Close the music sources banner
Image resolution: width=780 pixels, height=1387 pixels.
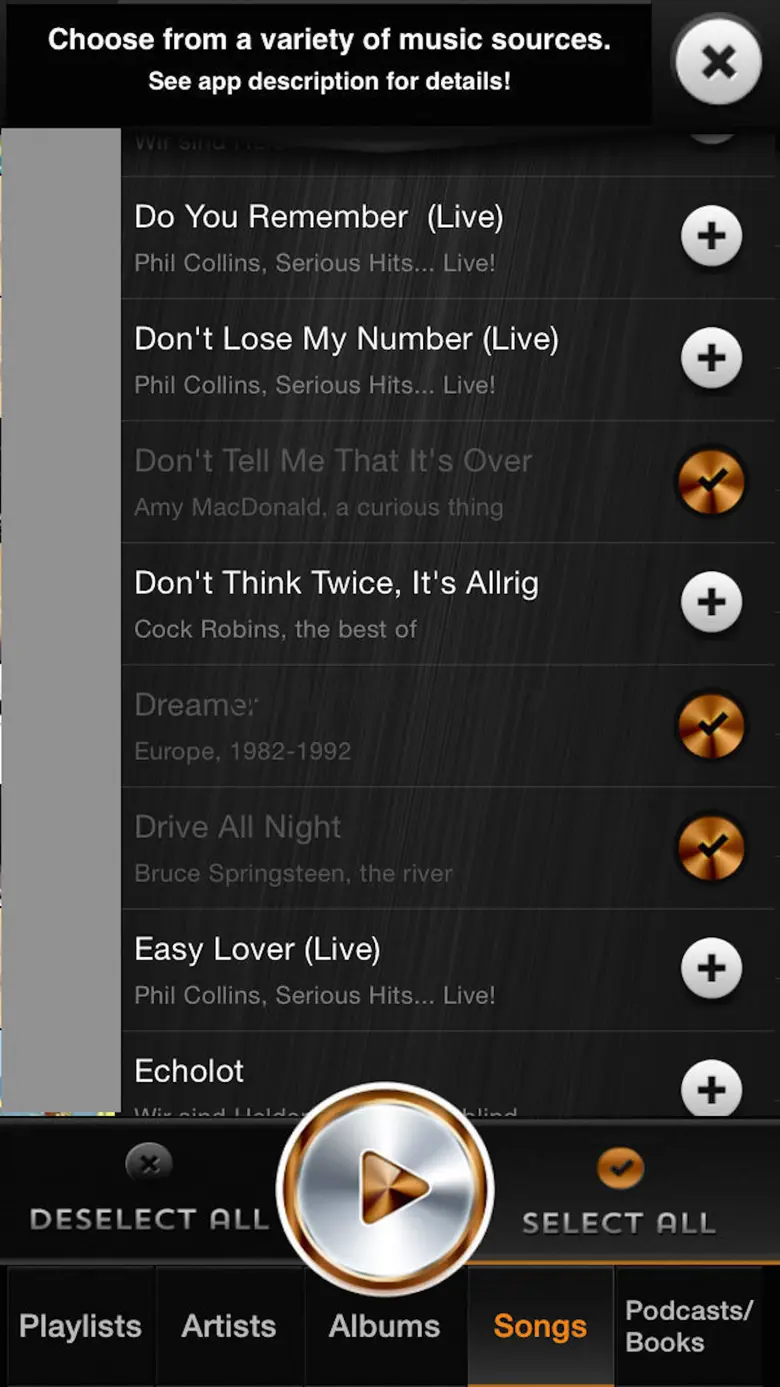(718, 62)
